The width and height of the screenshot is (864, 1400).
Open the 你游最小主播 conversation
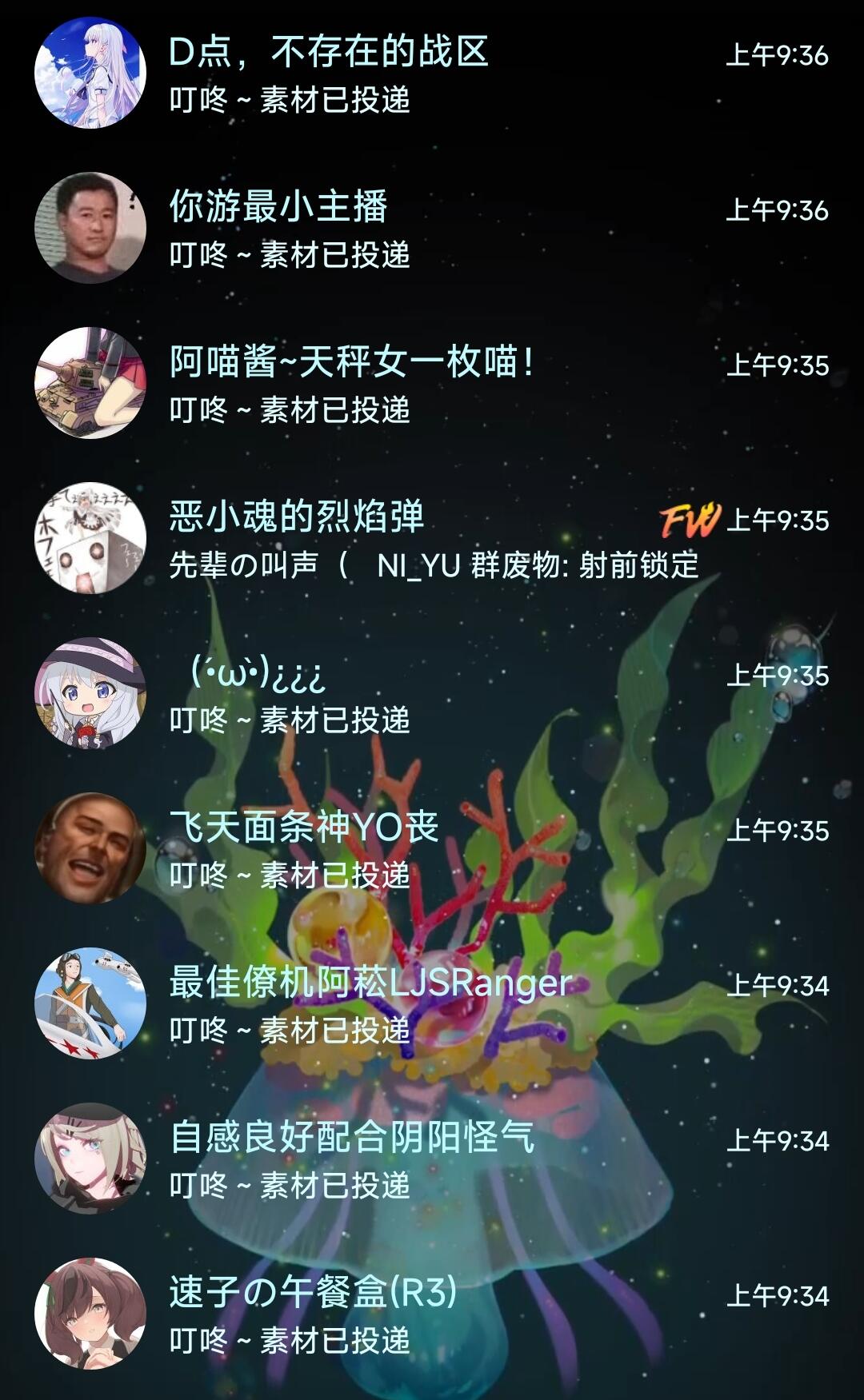(432, 228)
